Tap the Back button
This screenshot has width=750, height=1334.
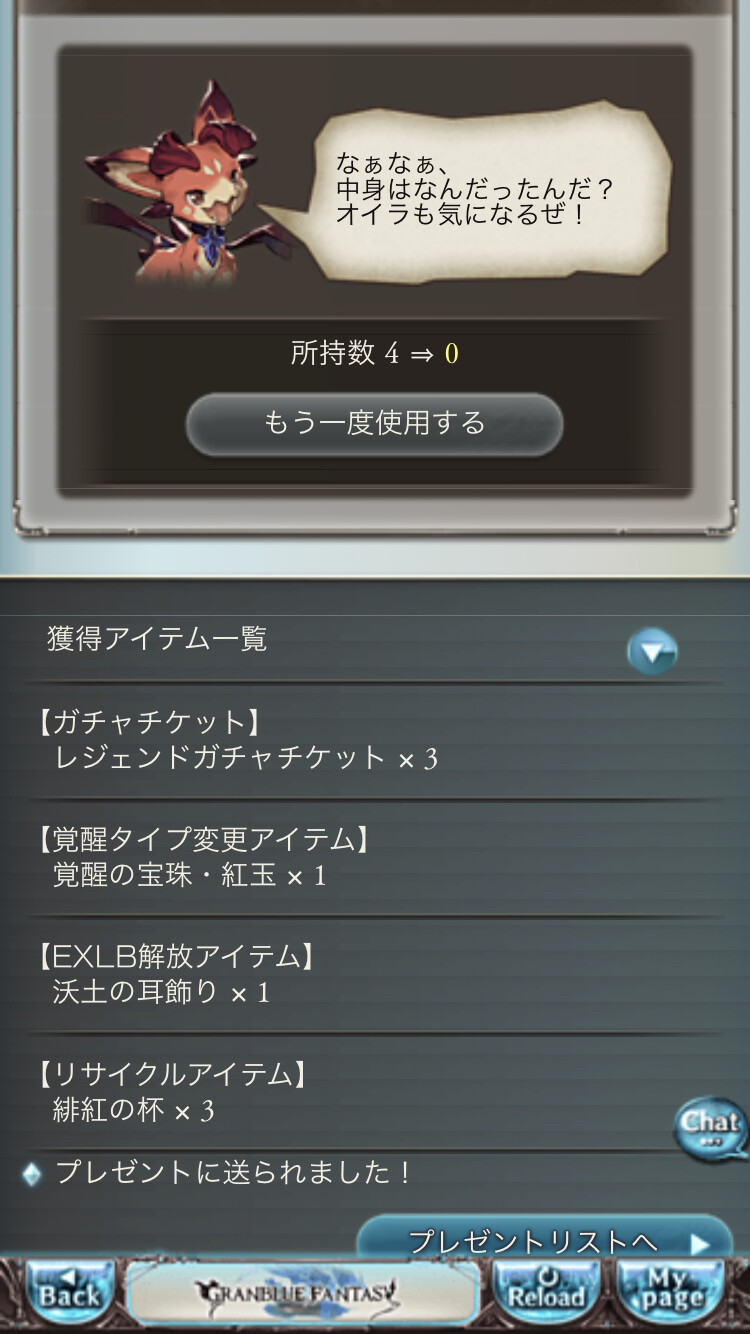click(69, 1295)
